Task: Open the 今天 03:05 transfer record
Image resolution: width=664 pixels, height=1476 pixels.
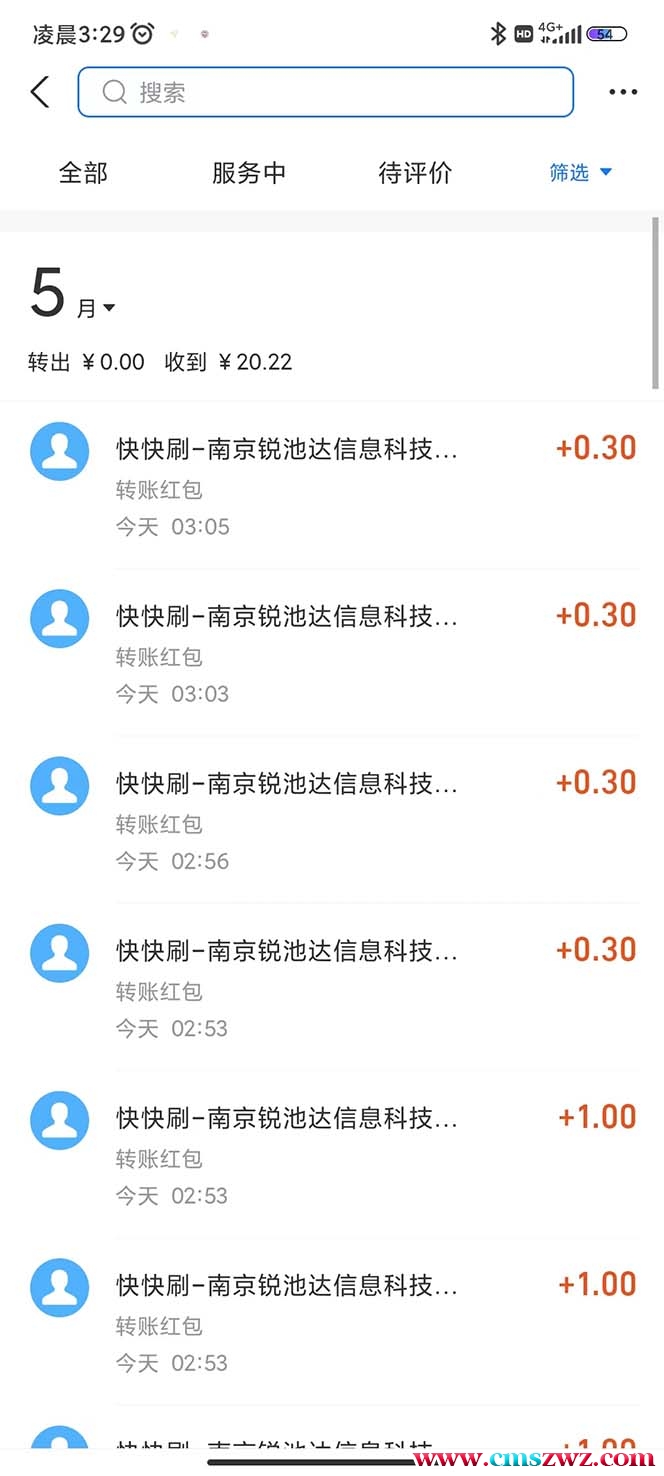Action: [x=330, y=486]
